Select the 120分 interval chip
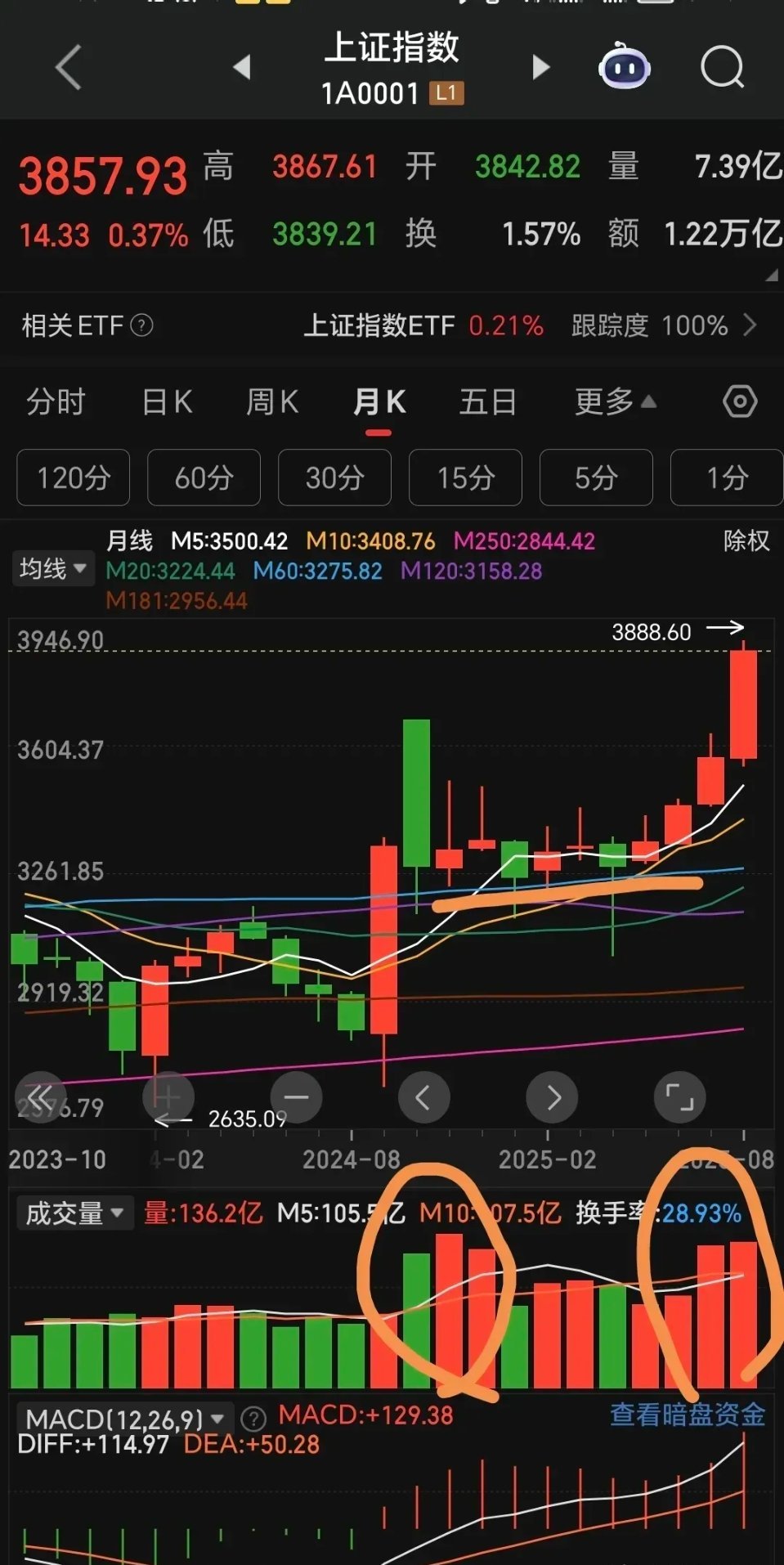 point(74,478)
